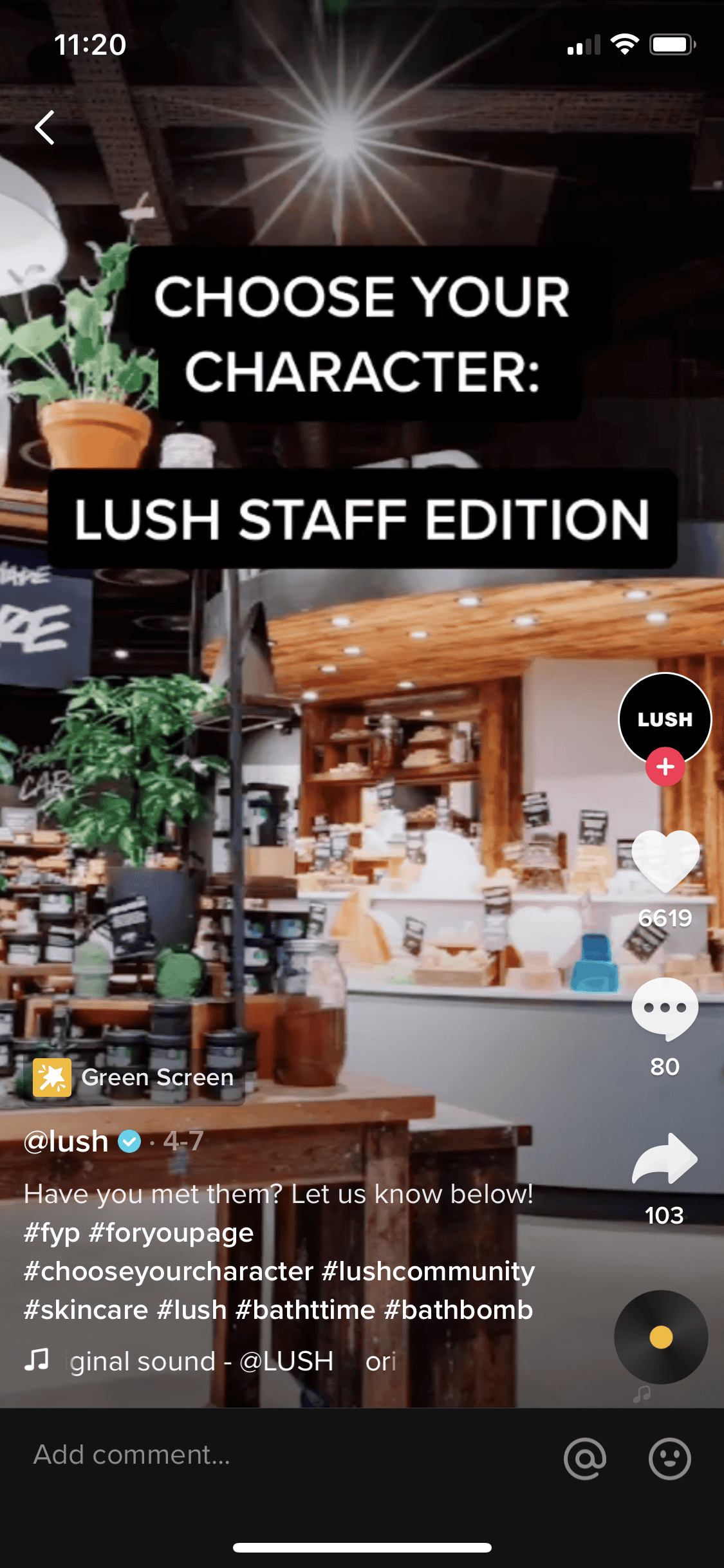This screenshot has height=1568, width=724.
Task: Open the Green Screen effect tag
Action: [x=134, y=1077]
